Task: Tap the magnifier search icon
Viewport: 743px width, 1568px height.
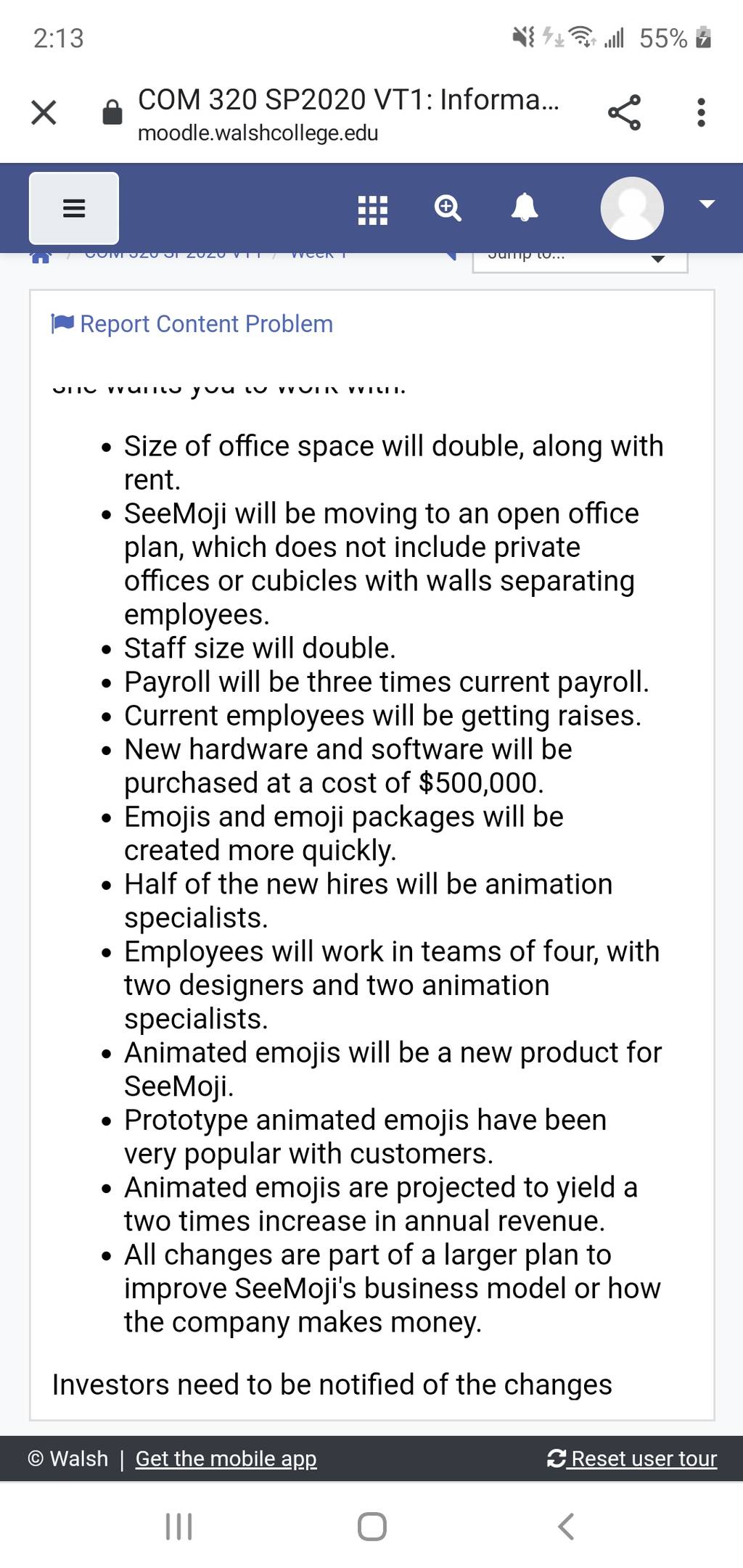Action: pos(448,208)
